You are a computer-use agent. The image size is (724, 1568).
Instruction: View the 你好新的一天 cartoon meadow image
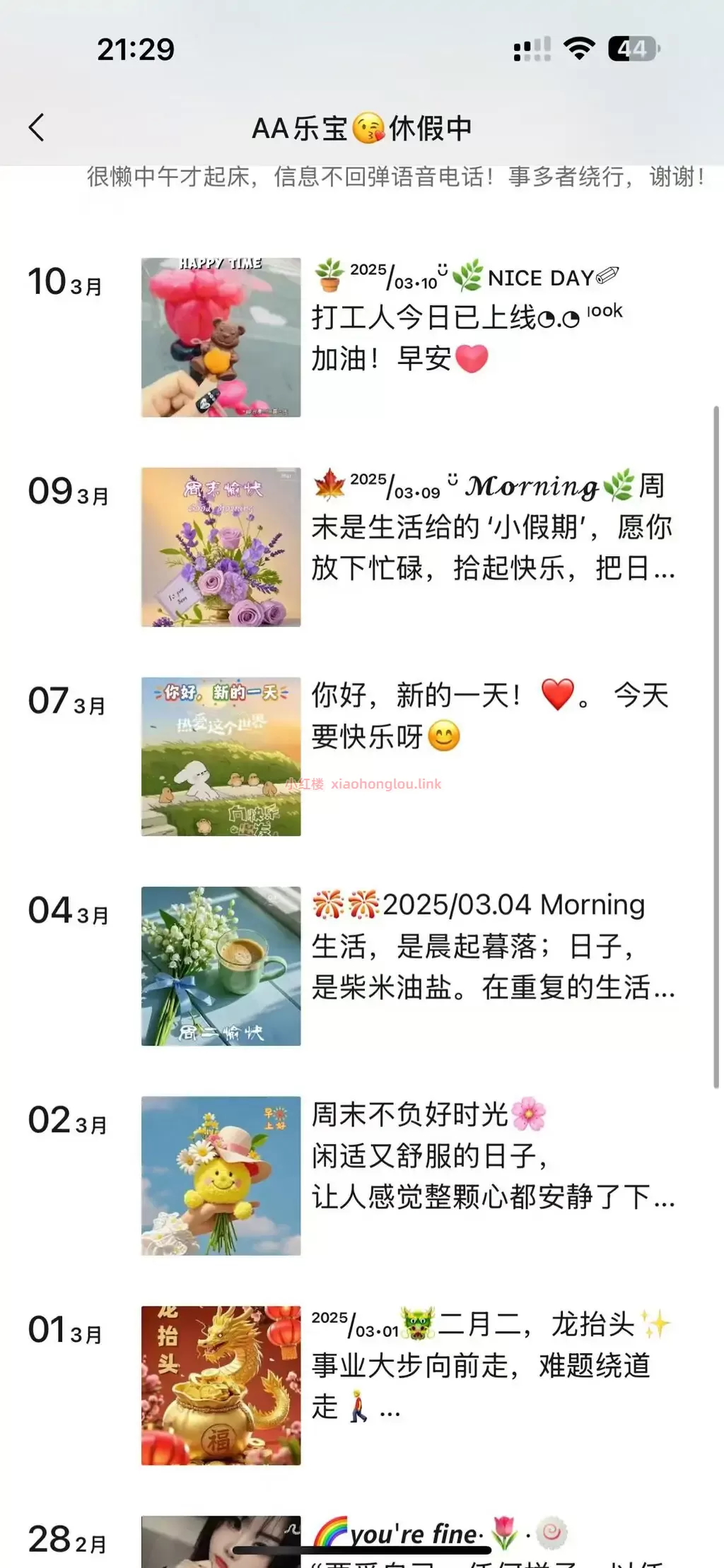click(x=221, y=756)
